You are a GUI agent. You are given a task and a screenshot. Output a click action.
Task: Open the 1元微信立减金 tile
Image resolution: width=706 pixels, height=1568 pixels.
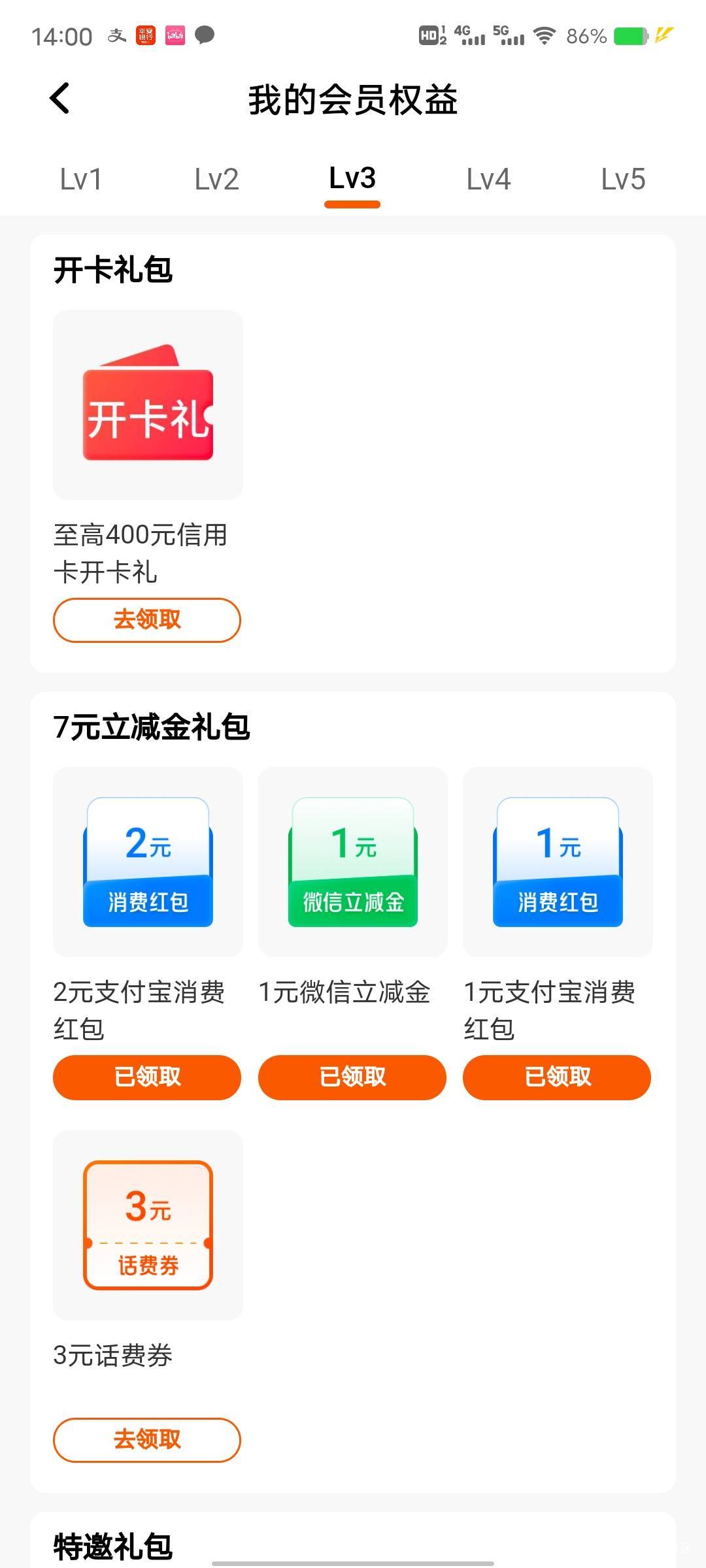pos(353,862)
